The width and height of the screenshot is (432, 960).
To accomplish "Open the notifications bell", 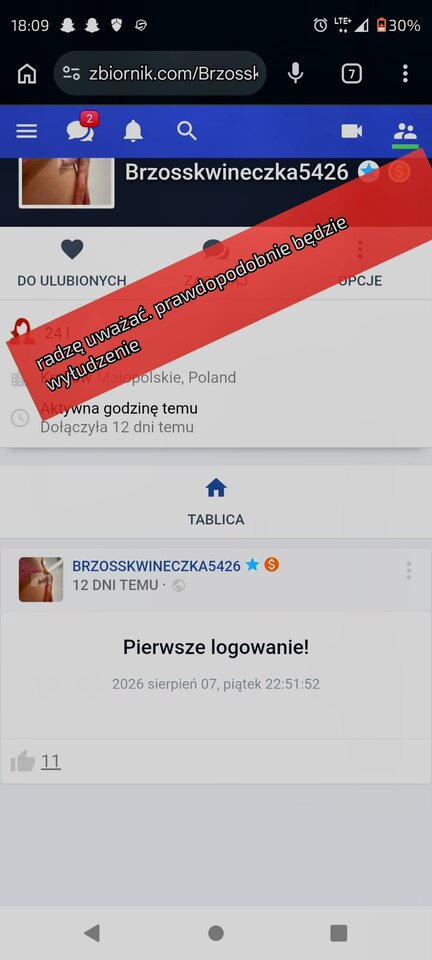I will coord(133,131).
